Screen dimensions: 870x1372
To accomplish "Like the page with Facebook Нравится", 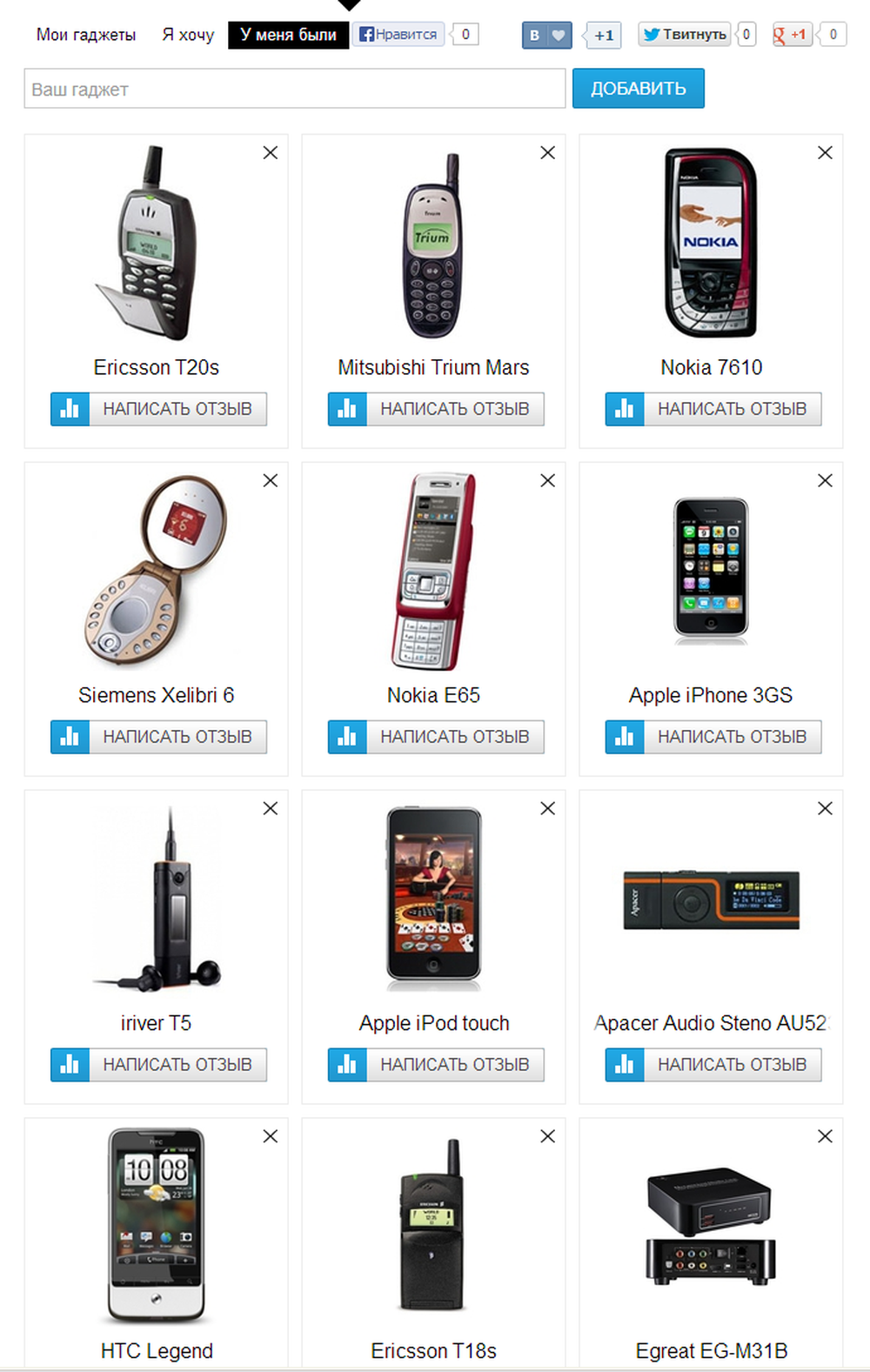I will pyautogui.click(x=398, y=35).
